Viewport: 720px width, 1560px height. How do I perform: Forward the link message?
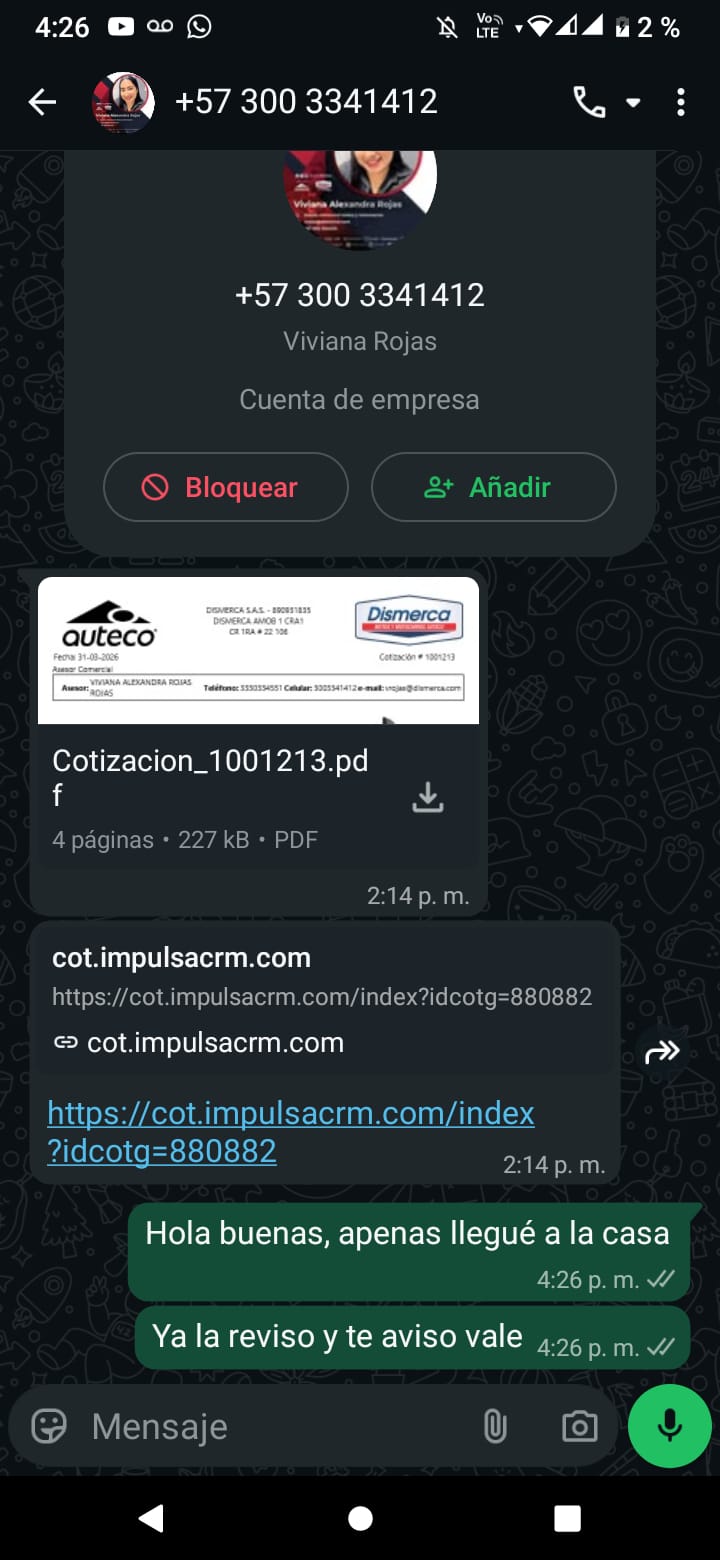pyautogui.click(x=663, y=1051)
